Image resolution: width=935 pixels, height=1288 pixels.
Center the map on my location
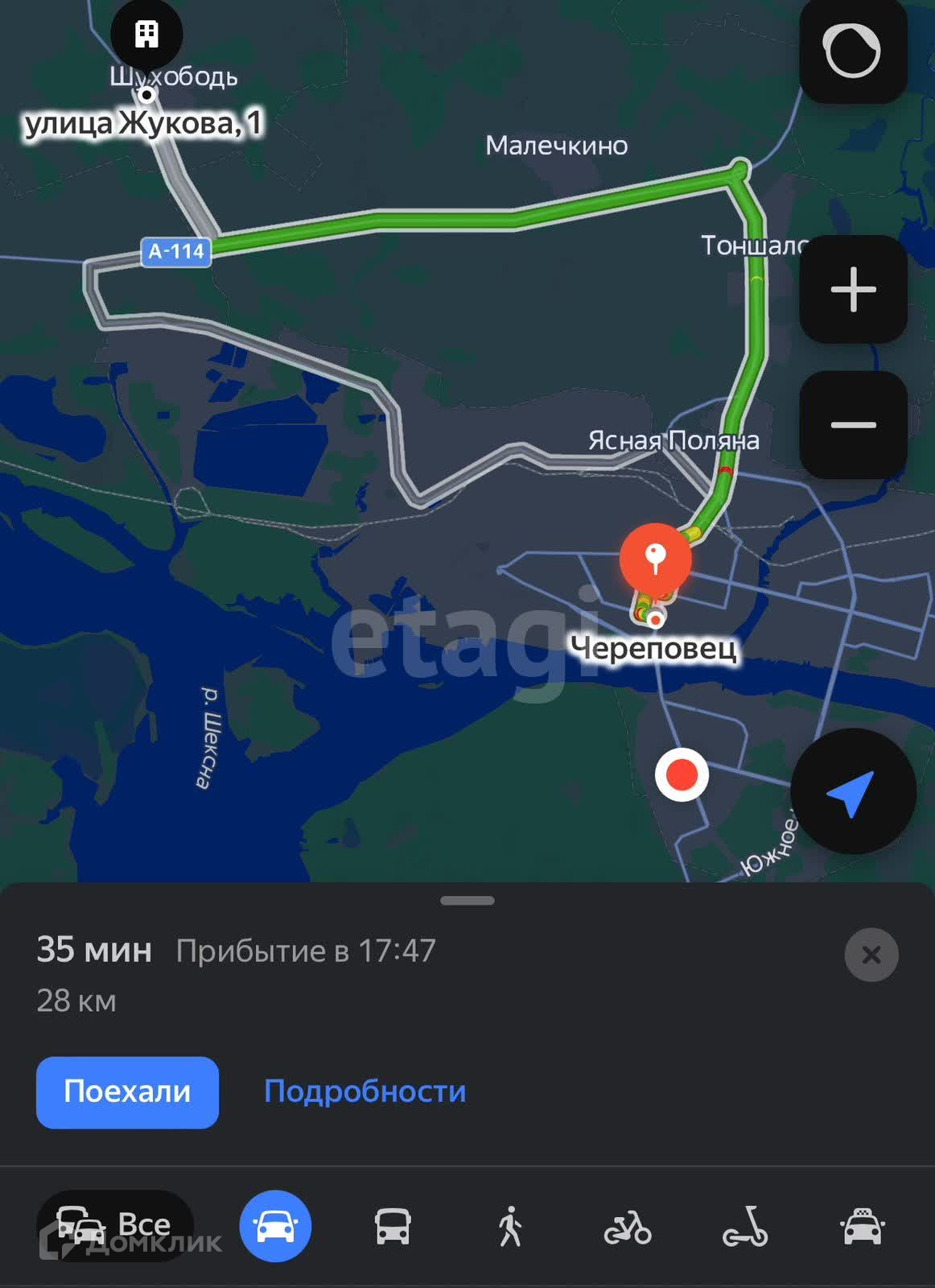point(852,791)
